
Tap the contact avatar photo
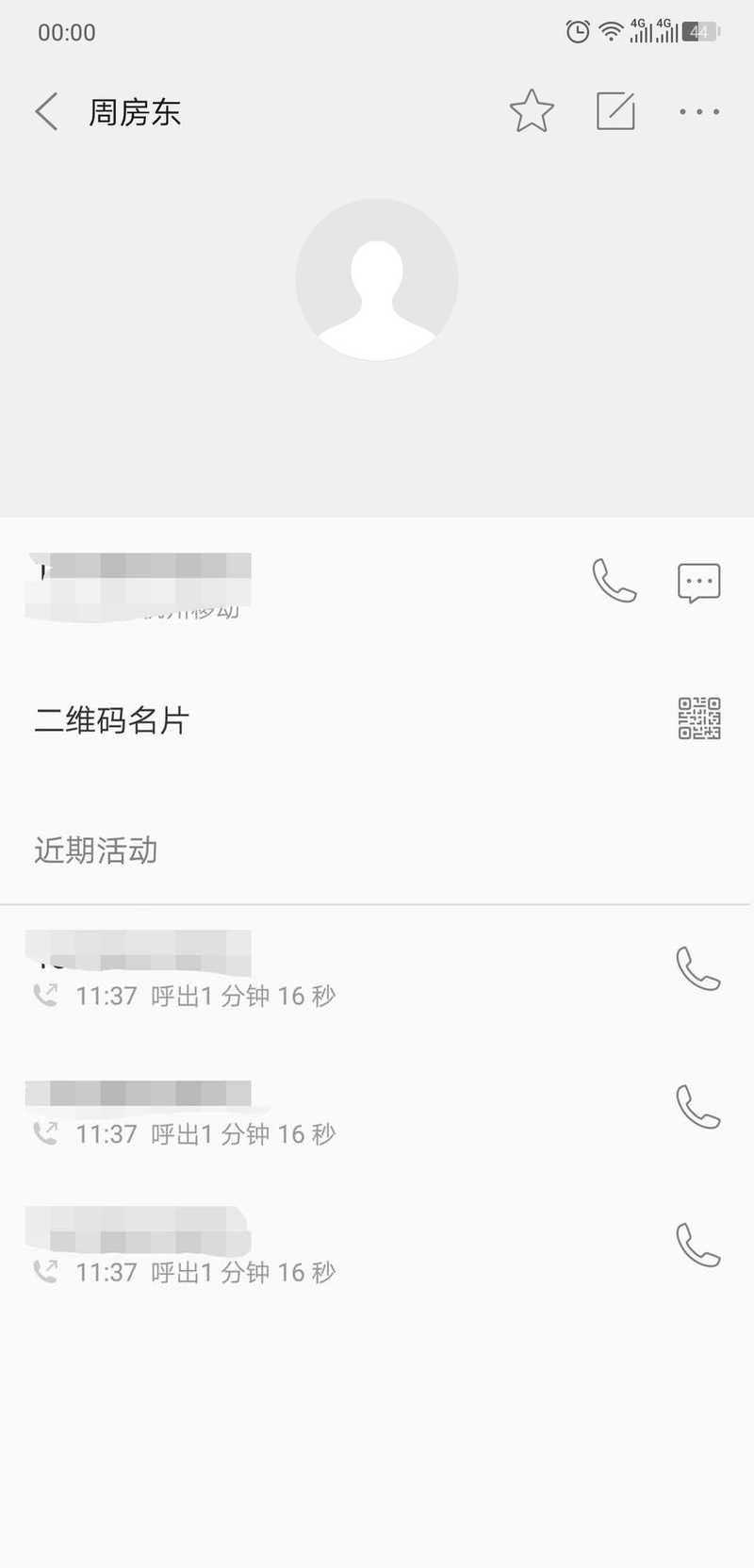[377, 280]
